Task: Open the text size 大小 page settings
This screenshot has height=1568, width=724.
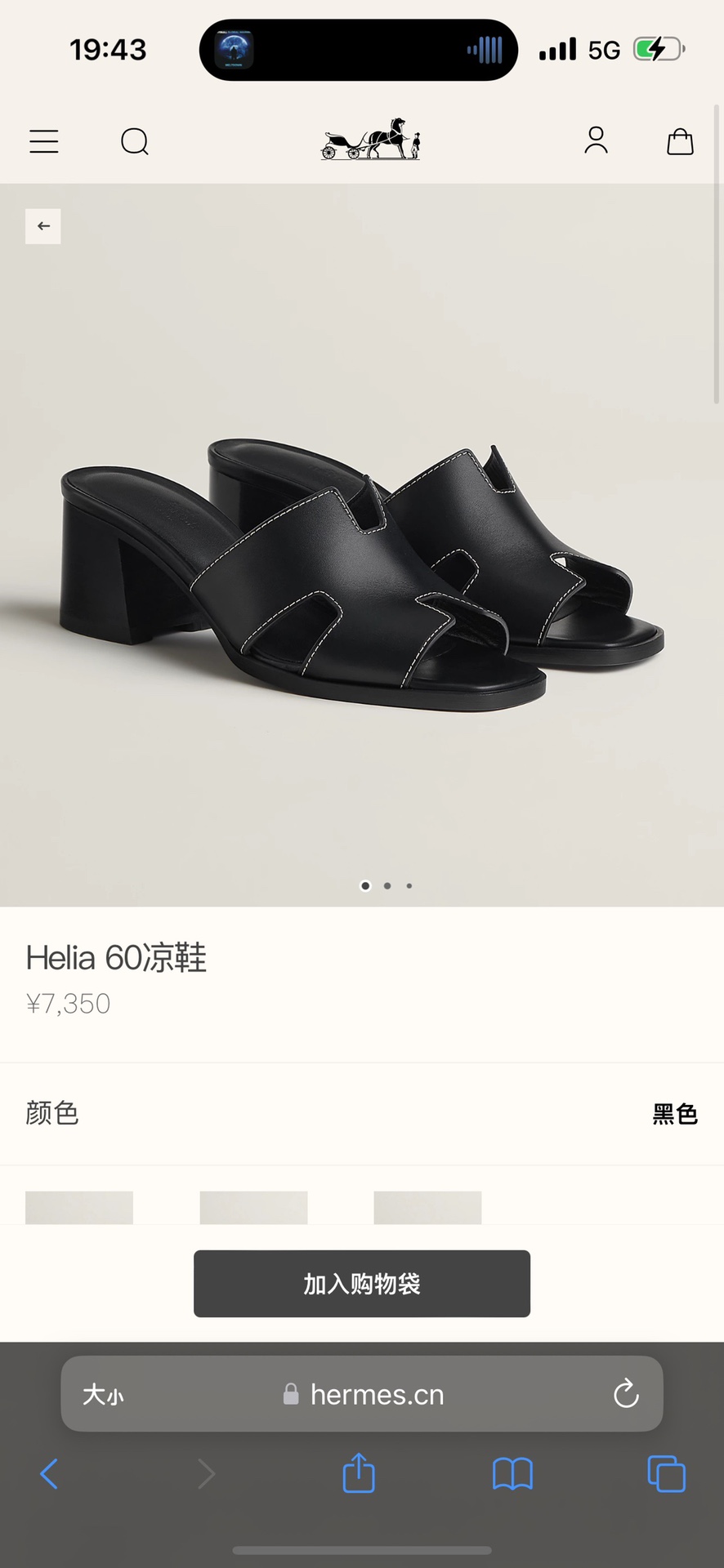Action: pyautogui.click(x=103, y=1395)
